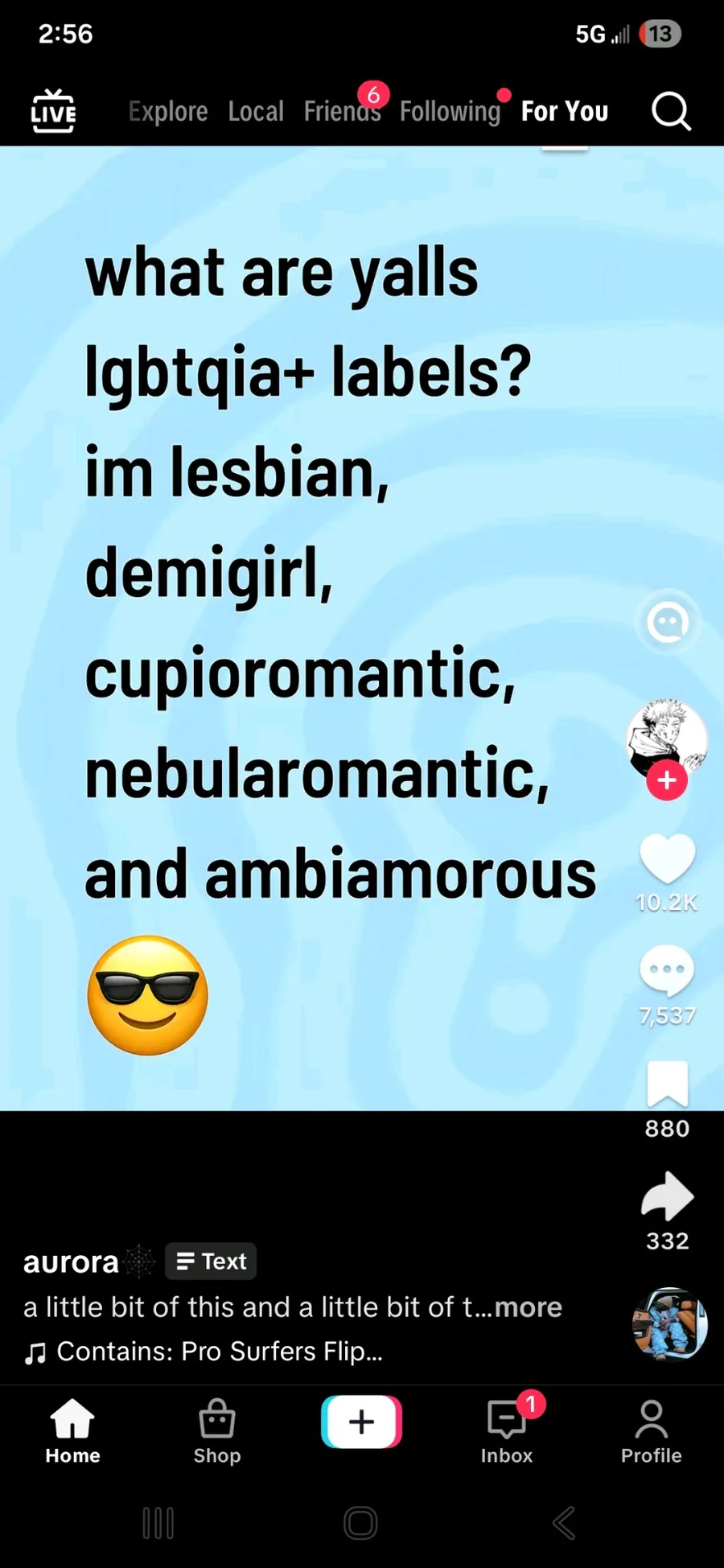Viewport: 724px width, 1568px height.
Task: Open the spinning sound disc
Action: point(669,1323)
